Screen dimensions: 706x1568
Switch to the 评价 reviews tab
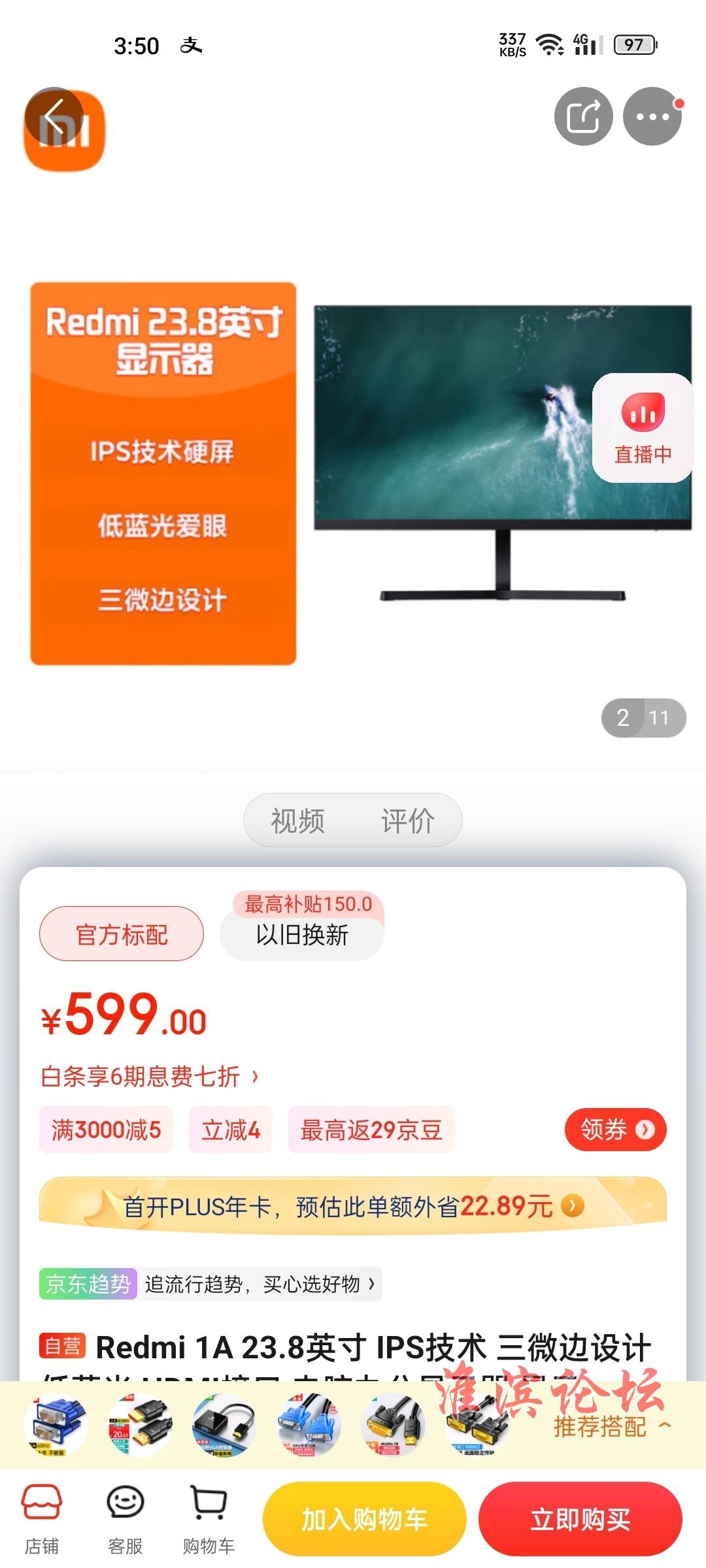pyautogui.click(x=408, y=821)
